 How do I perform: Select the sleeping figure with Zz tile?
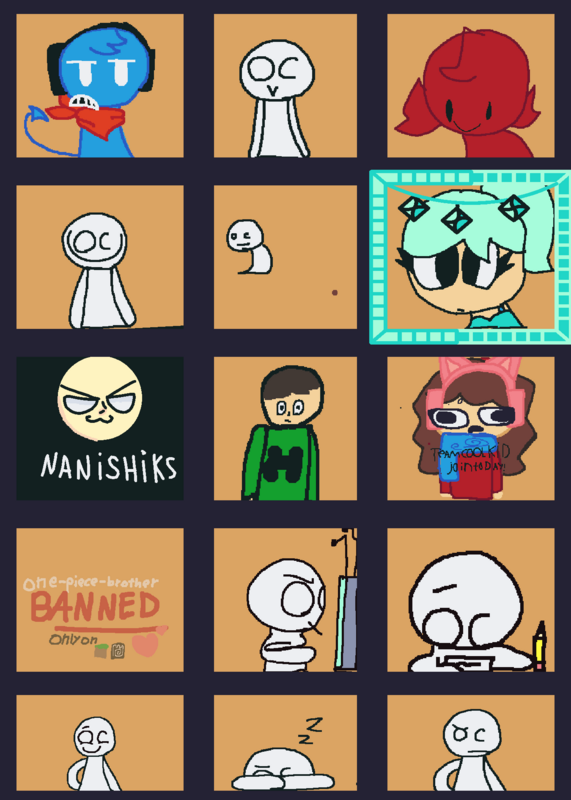pos(285,743)
